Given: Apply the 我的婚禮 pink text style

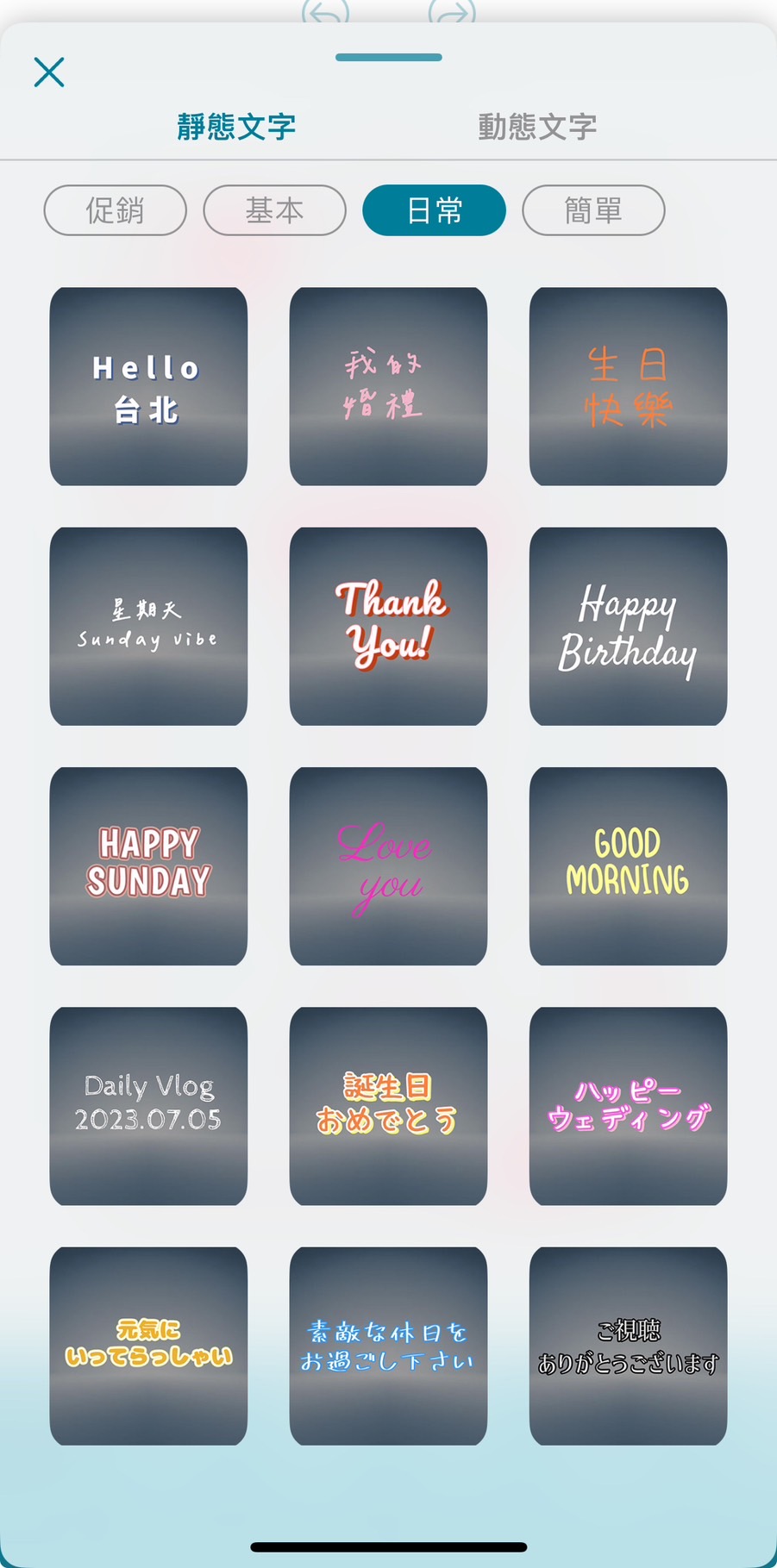Looking at the screenshot, I should point(388,386).
